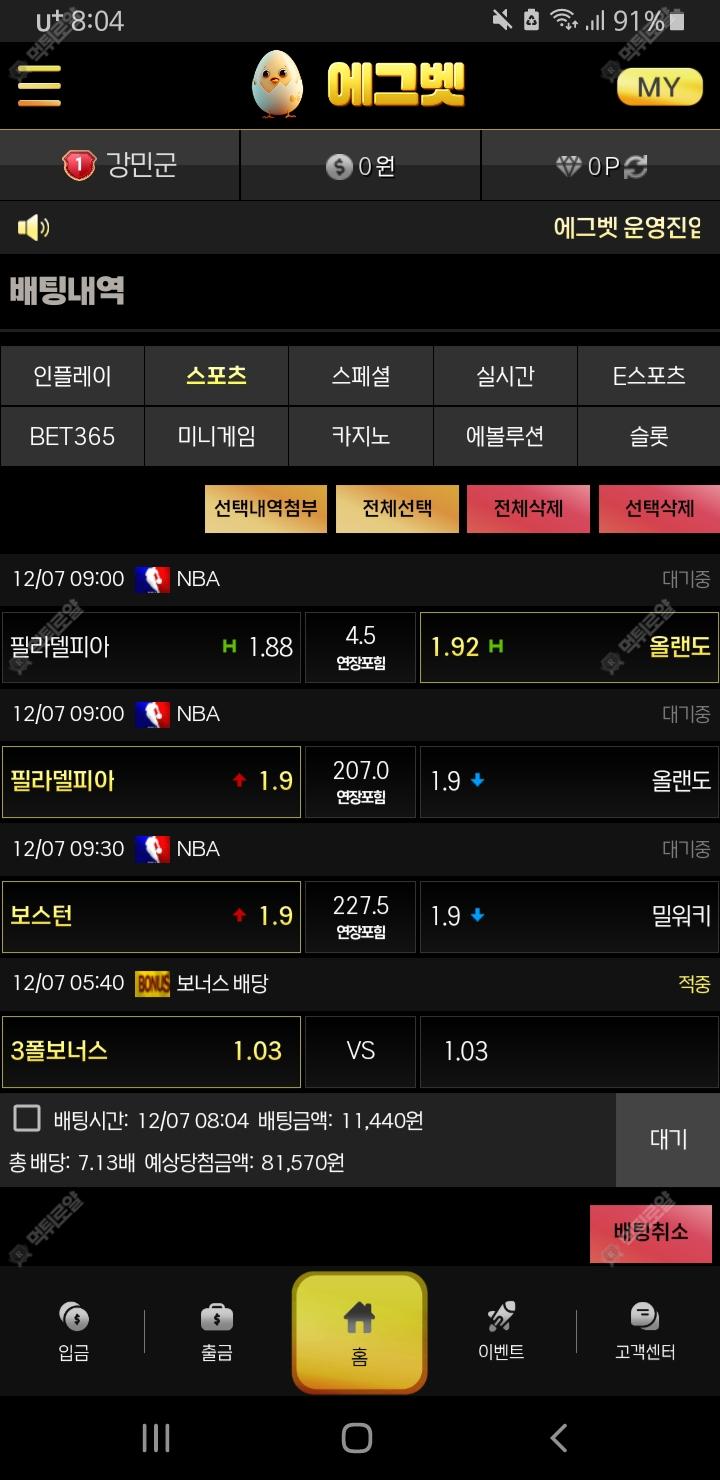Cancel the bet with 배팅취소
The width and height of the screenshot is (720, 1480).
[x=651, y=1233]
